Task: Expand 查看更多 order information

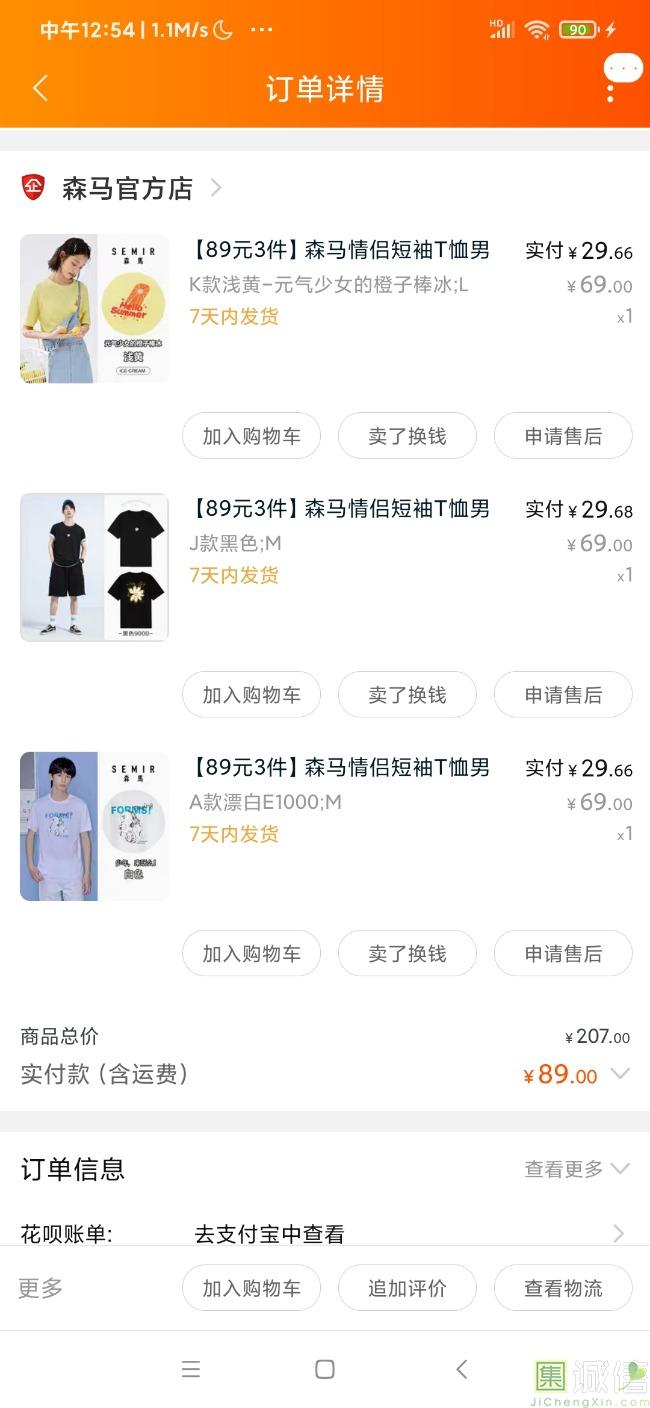Action: (577, 1169)
